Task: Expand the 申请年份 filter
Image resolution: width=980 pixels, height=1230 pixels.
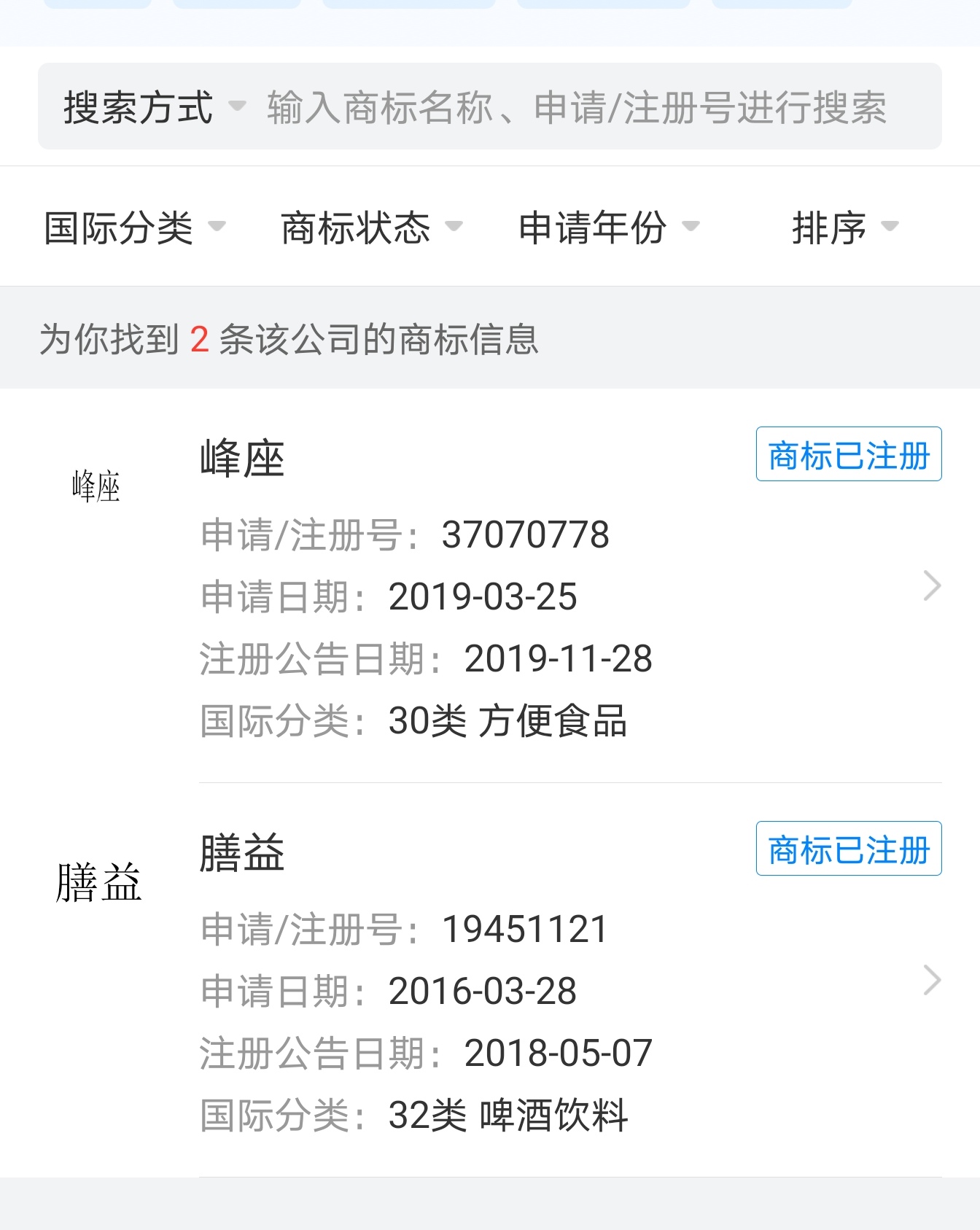Action: coord(609,227)
